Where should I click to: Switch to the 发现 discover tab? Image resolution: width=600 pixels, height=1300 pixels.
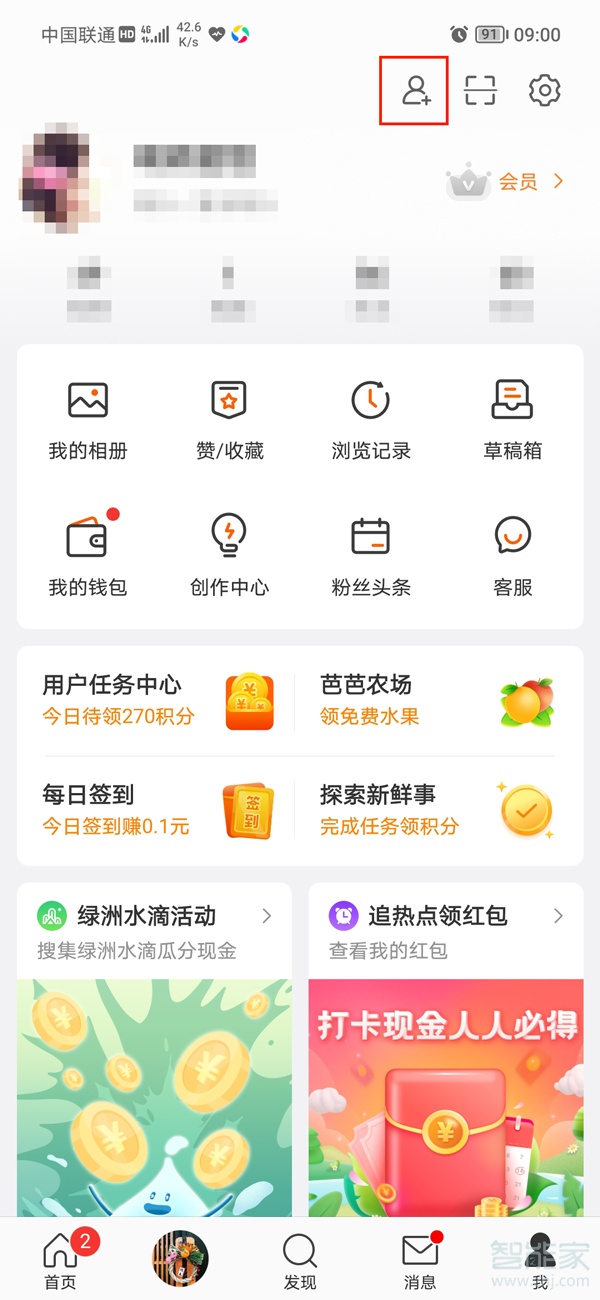tap(300, 1262)
